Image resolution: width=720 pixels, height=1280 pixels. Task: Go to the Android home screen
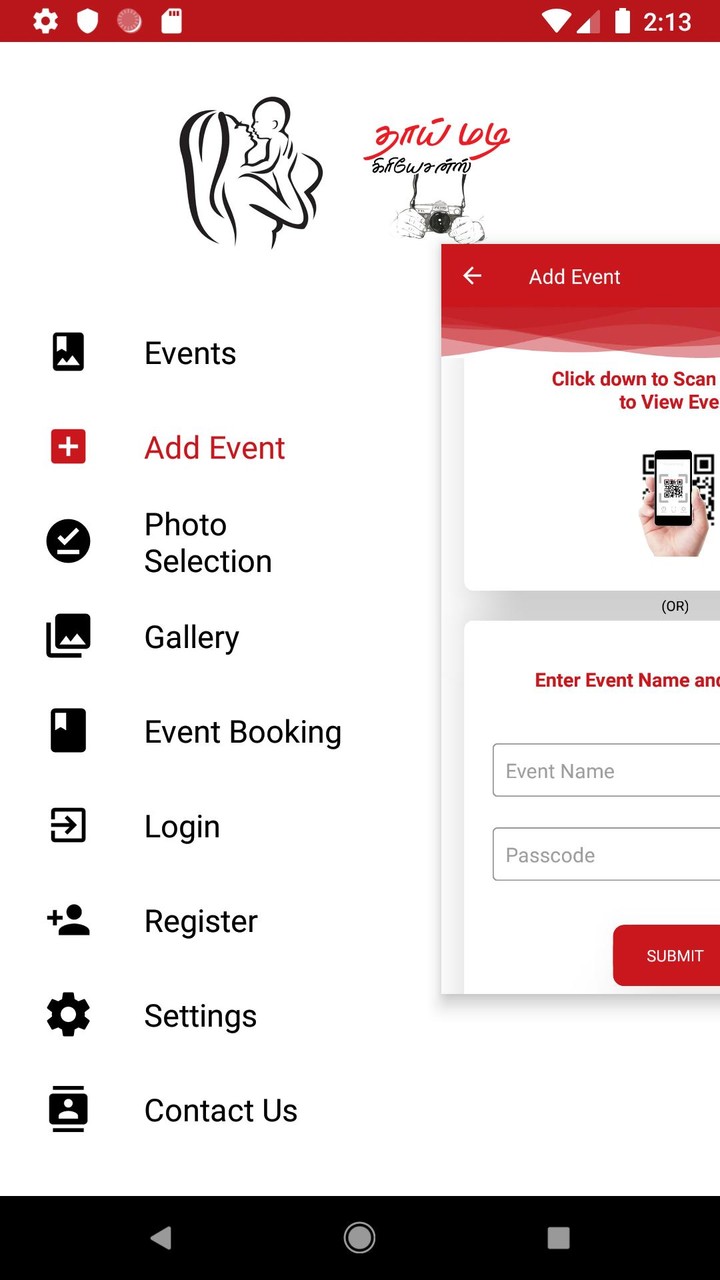[x=359, y=1237]
